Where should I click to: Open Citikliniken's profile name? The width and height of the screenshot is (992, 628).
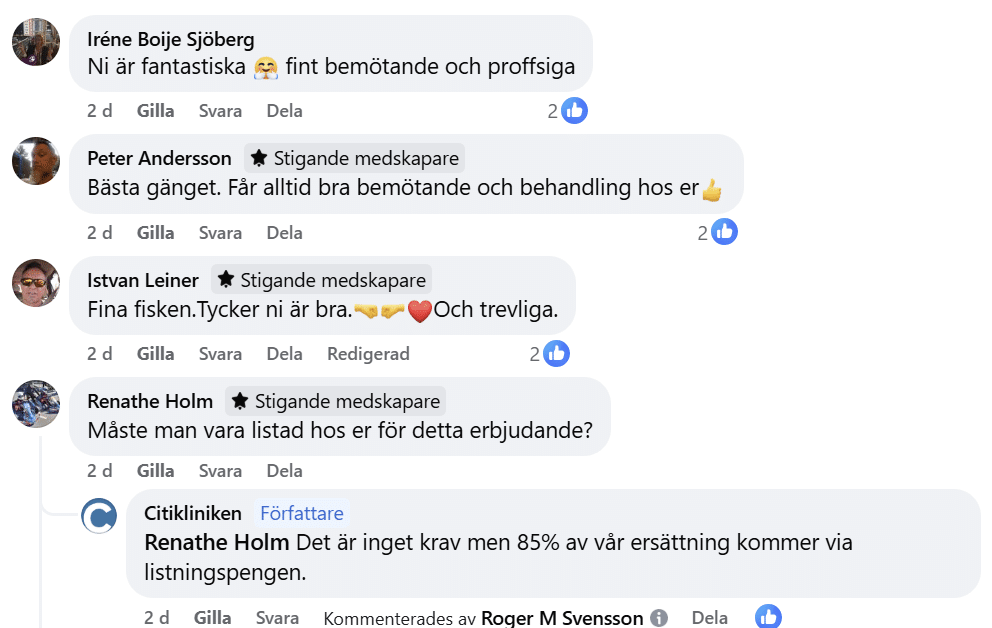[x=193, y=513]
